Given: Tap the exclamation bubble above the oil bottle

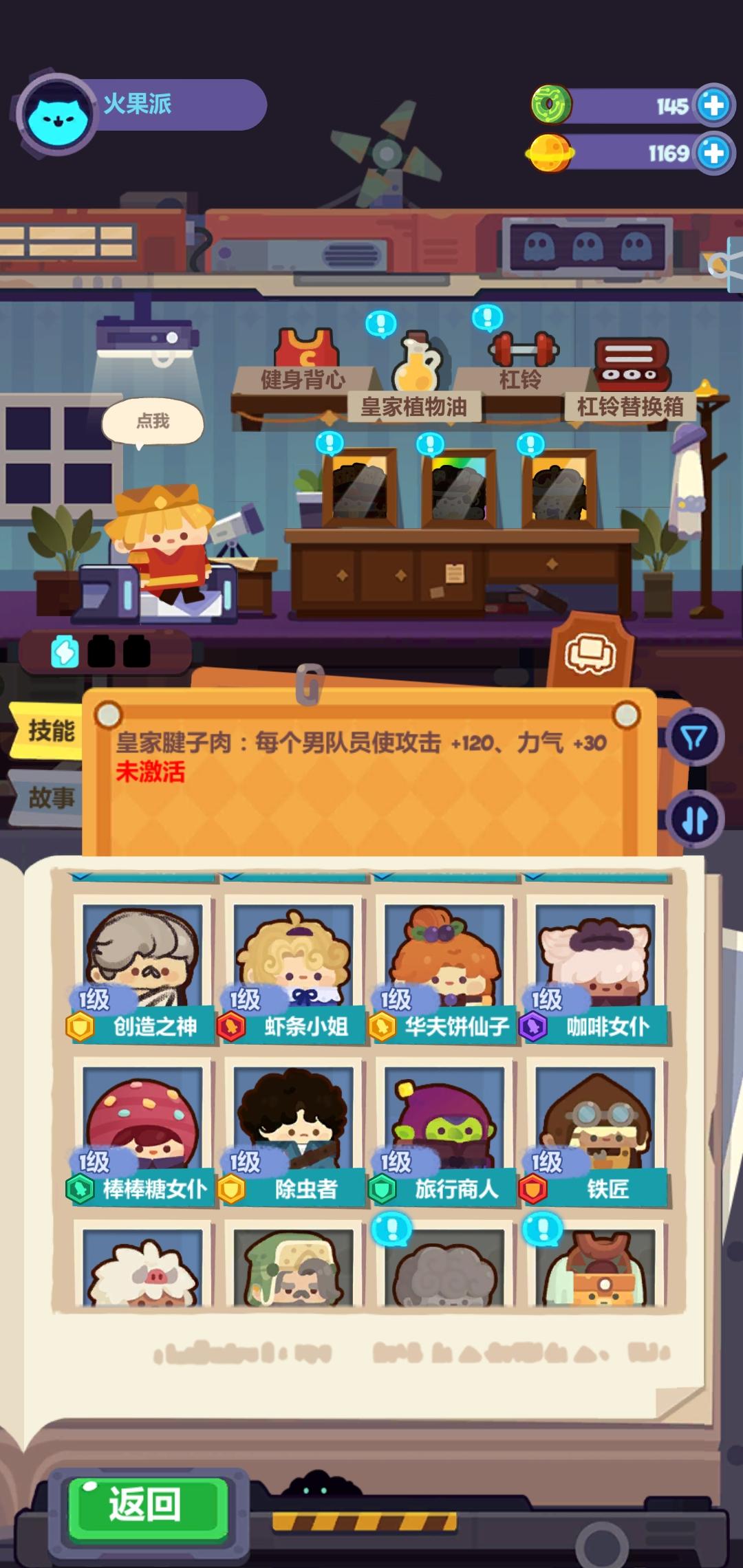Looking at the screenshot, I should coord(380,320).
